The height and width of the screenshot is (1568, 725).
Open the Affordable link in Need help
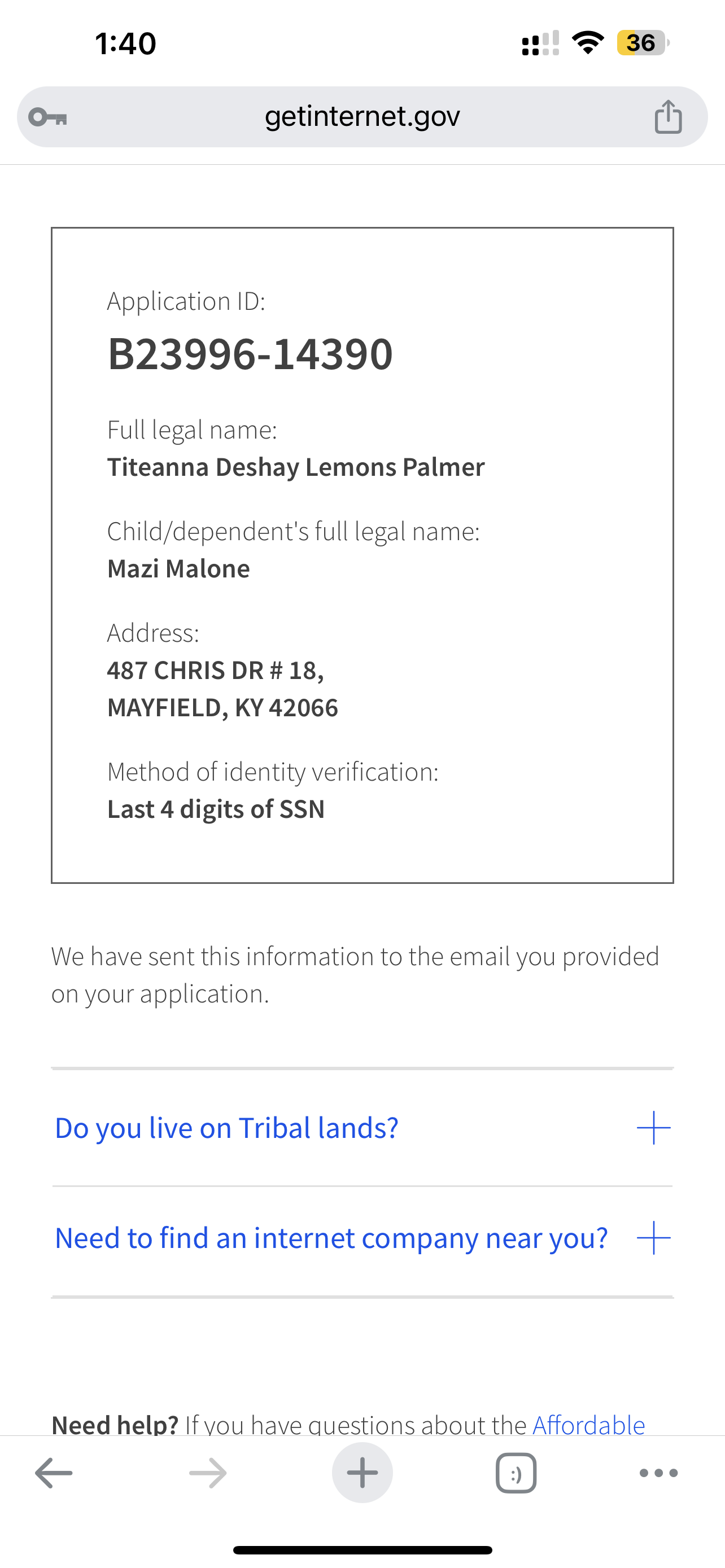(588, 1424)
